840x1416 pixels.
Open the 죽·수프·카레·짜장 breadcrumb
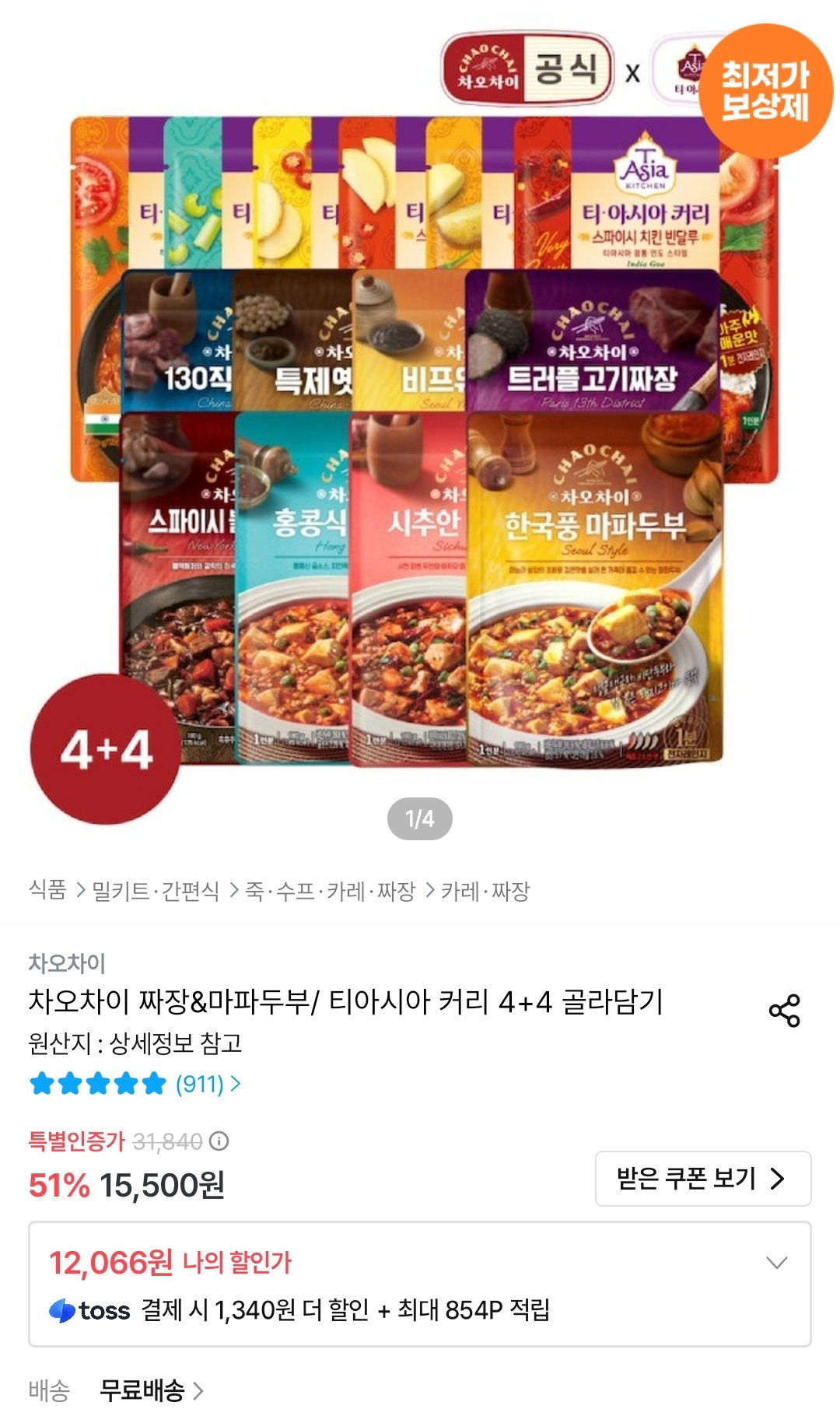pyautogui.click(x=331, y=890)
